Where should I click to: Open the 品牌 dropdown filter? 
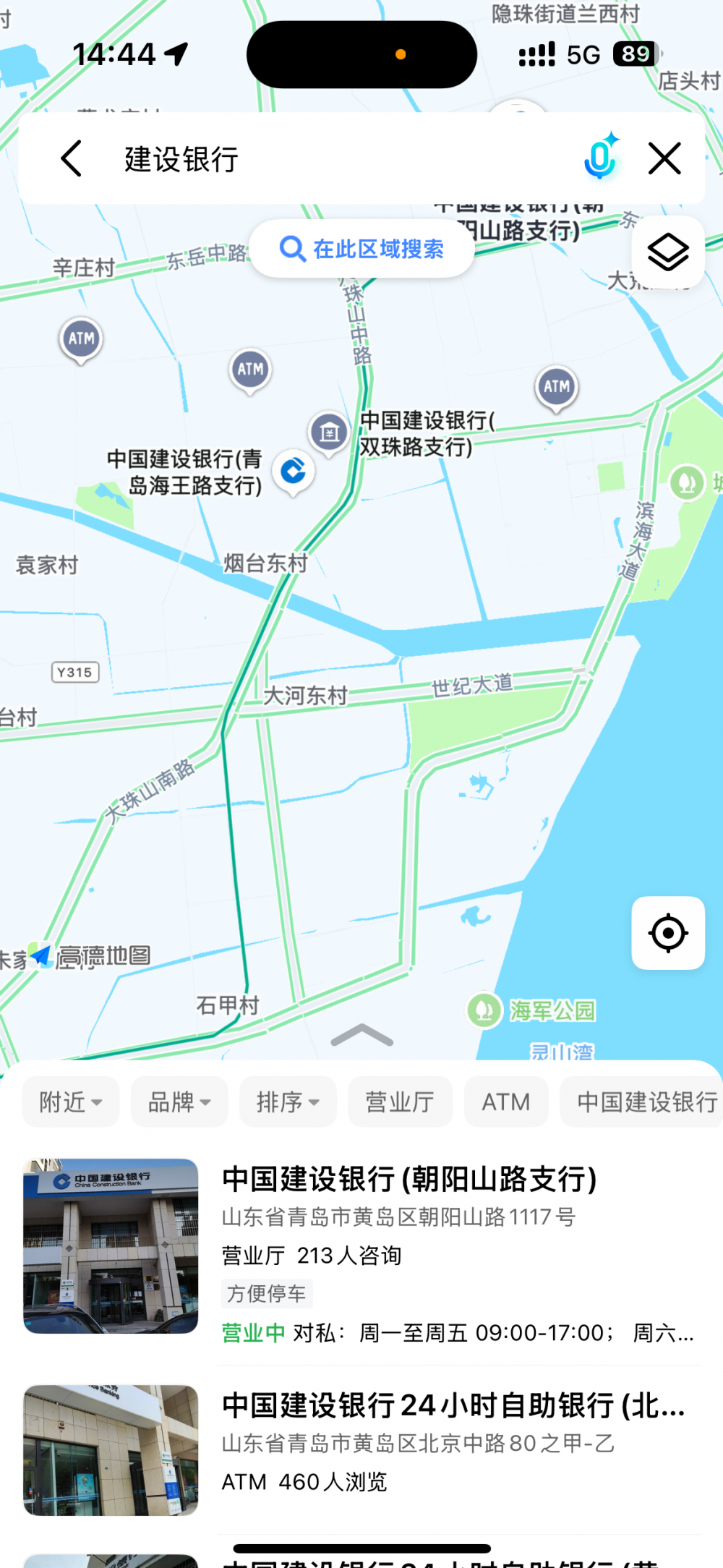click(x=179, y=1102)
